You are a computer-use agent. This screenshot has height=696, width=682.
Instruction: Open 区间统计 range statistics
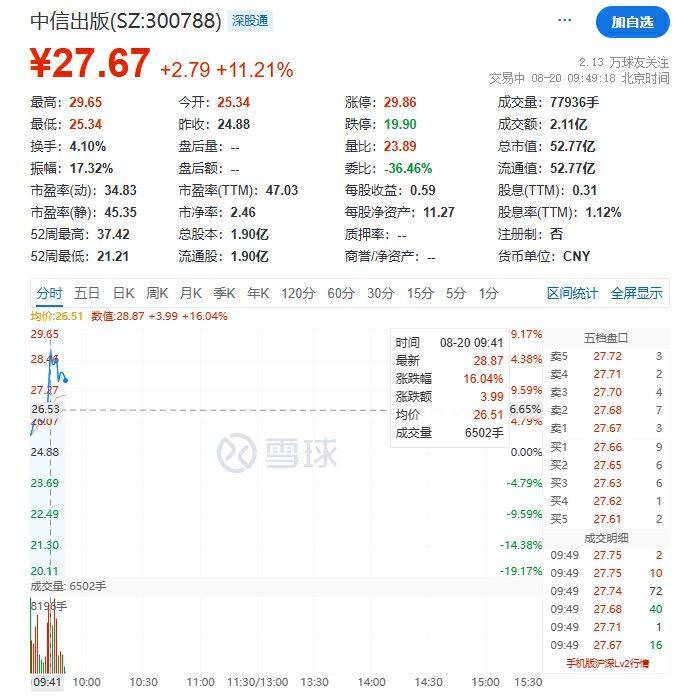572,293
